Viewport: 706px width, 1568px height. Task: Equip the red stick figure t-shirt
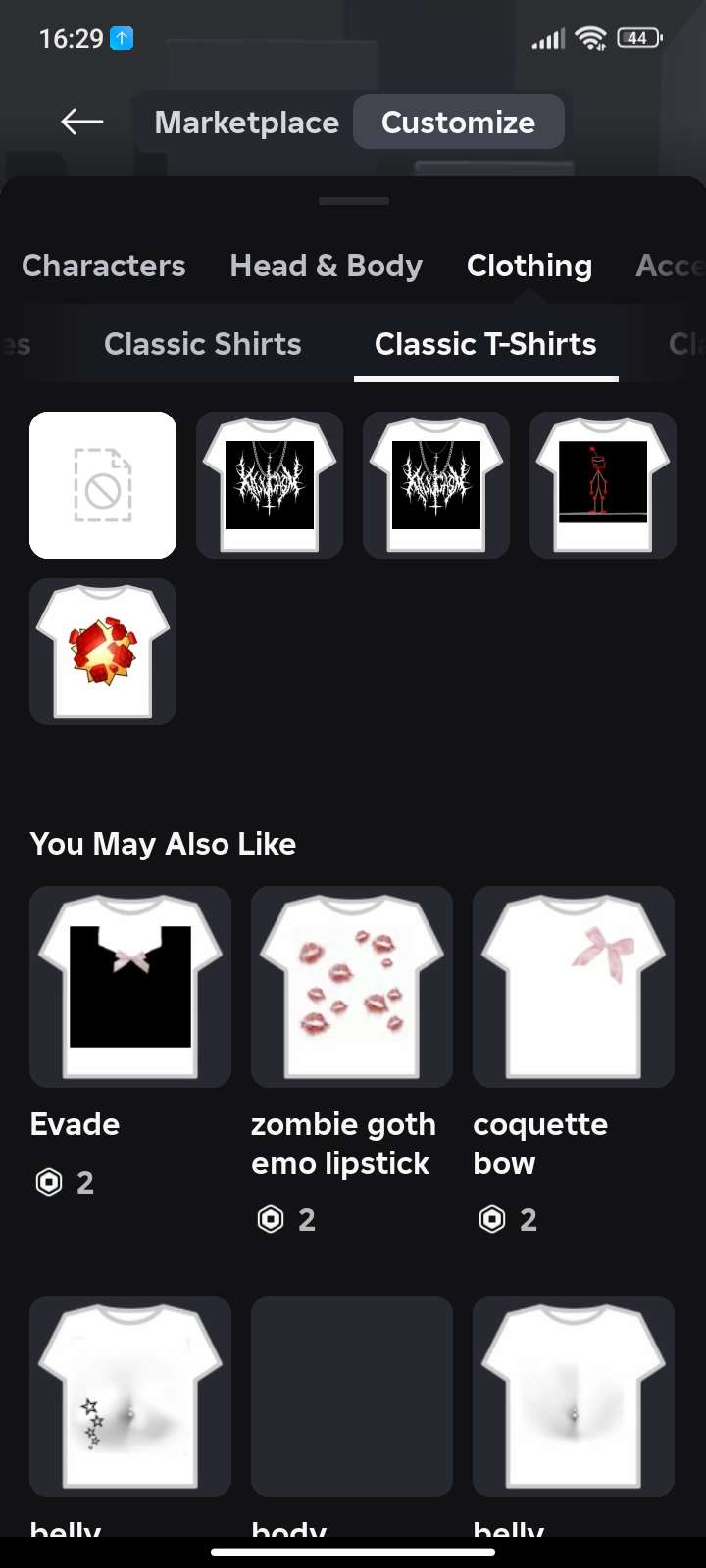click(x=603, y=485)
